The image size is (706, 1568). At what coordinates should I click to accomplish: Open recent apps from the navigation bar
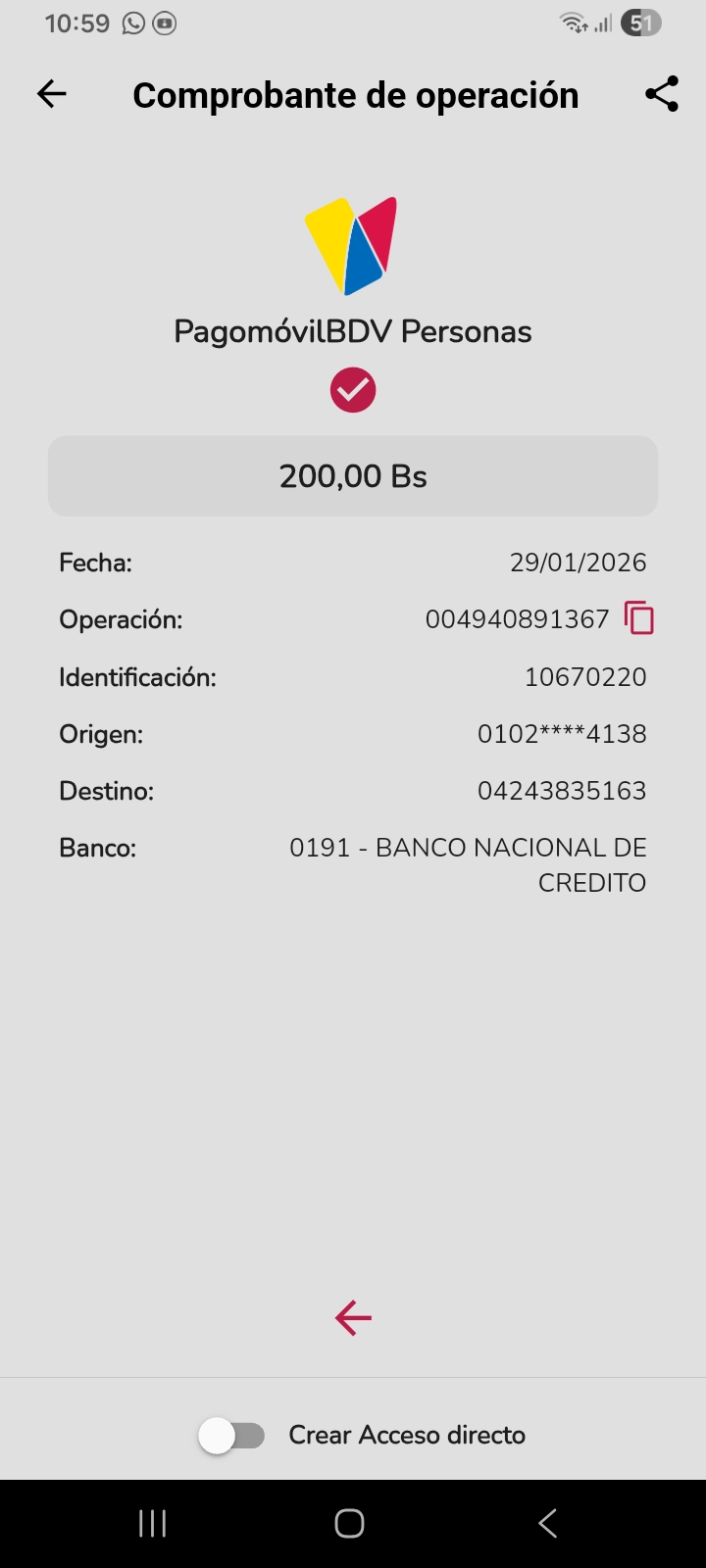153,1523
